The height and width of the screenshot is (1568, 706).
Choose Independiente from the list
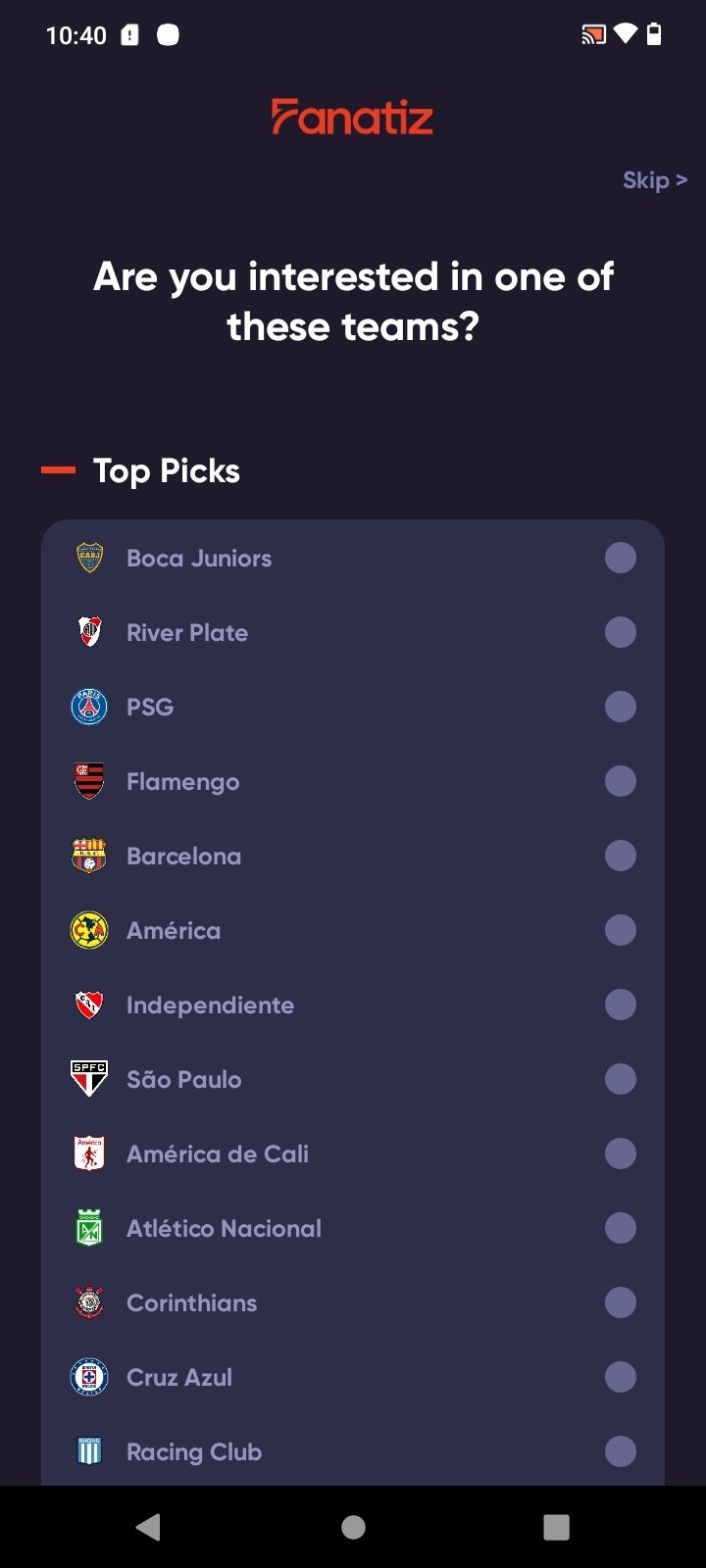coord(353,1004)
